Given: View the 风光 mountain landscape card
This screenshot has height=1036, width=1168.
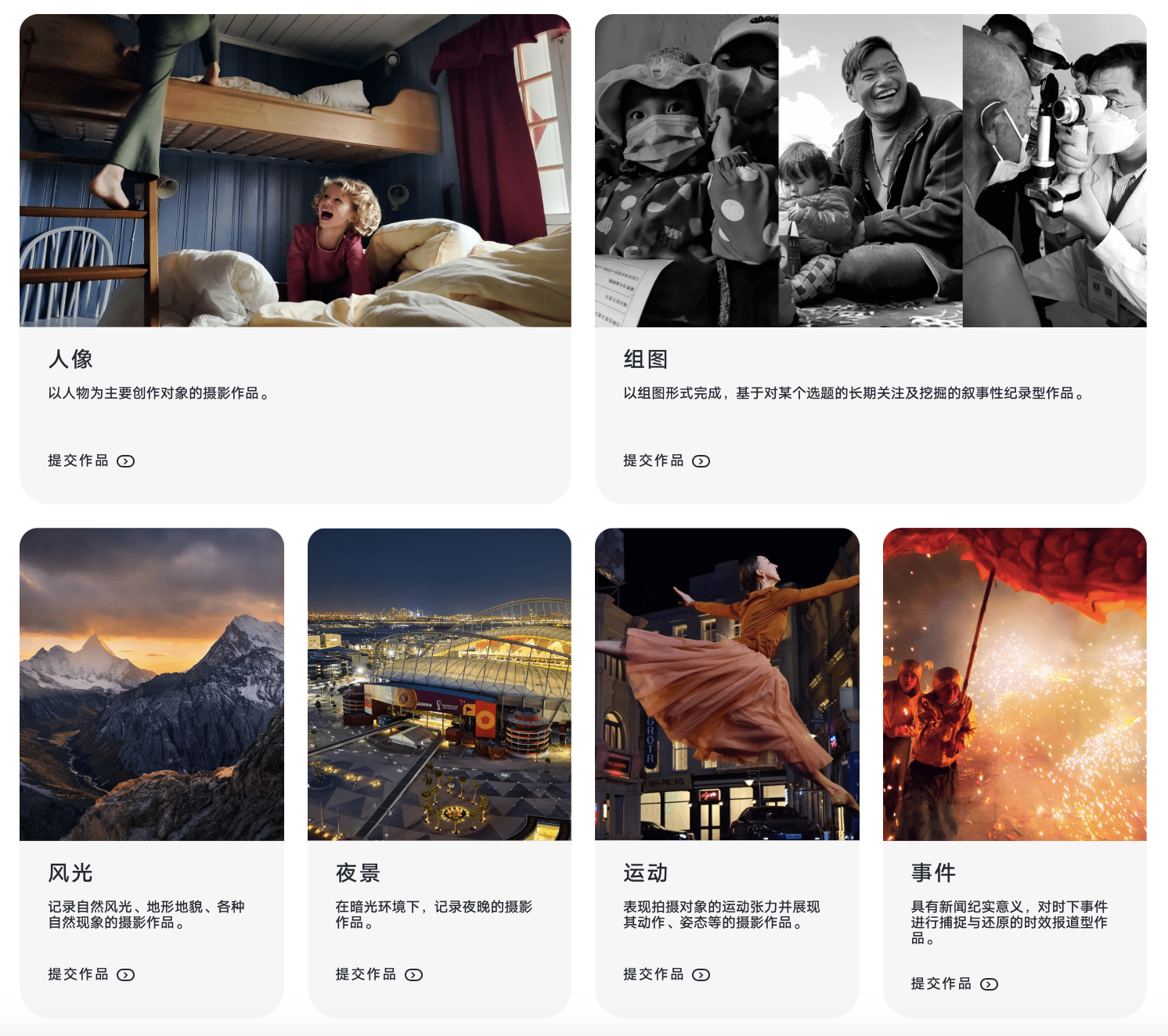Looking at the screenshot, I should [x=152, y=684].
